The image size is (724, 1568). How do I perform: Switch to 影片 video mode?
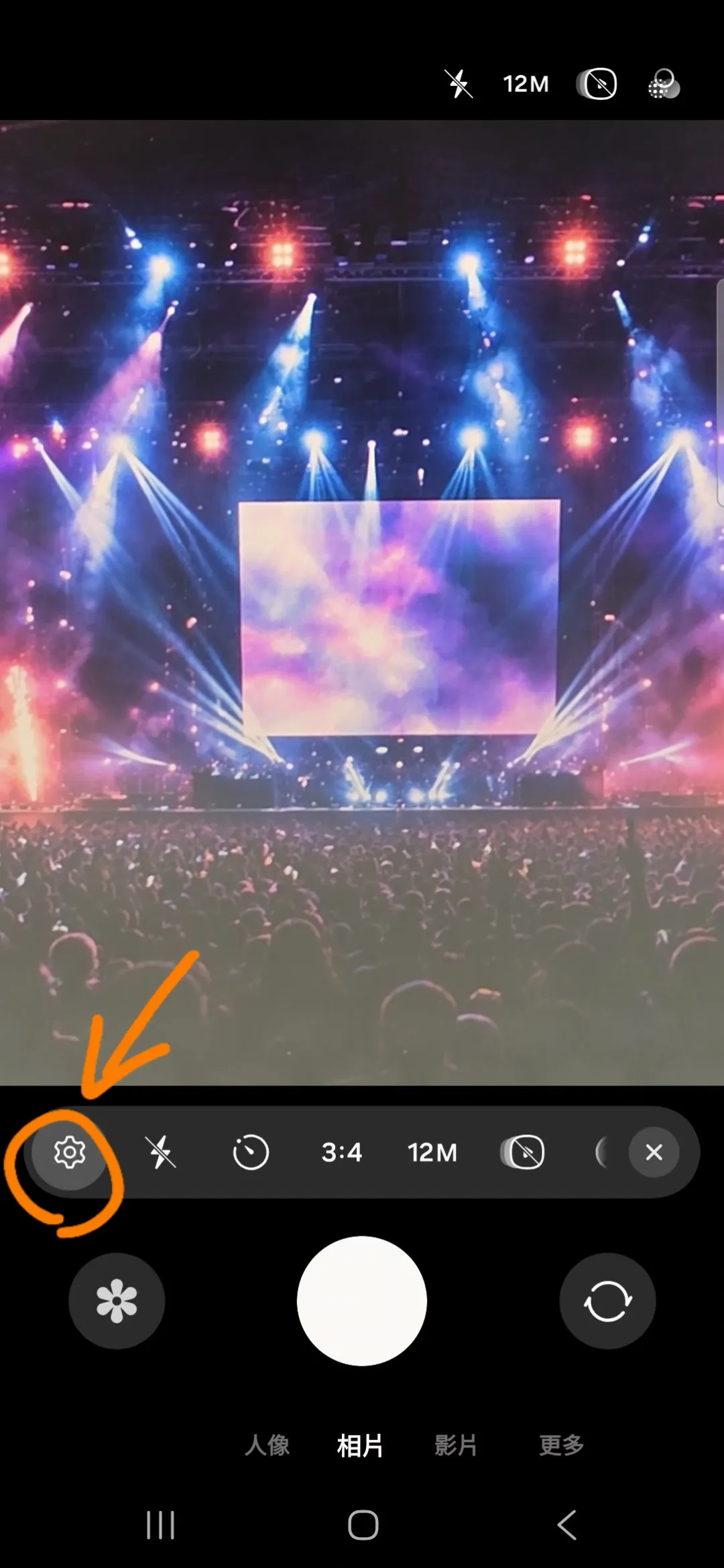[456, 1445]
